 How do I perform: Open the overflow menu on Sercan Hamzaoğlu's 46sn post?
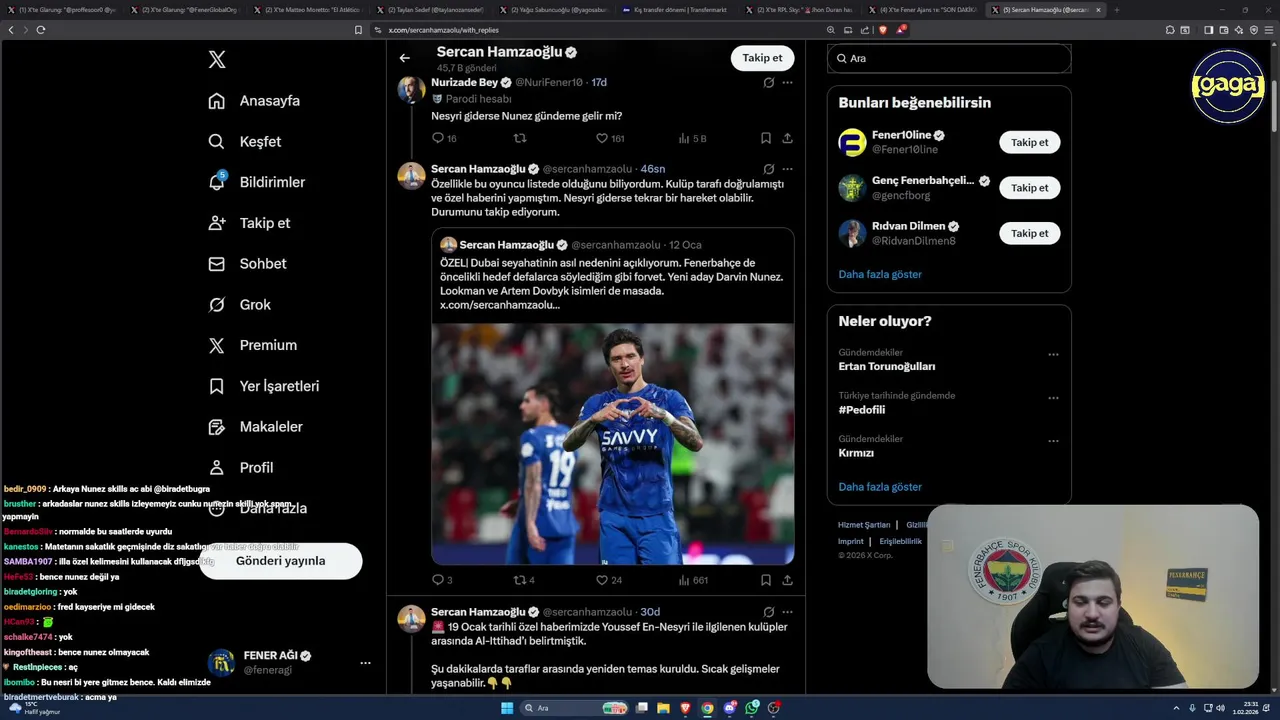pos(787,169)
